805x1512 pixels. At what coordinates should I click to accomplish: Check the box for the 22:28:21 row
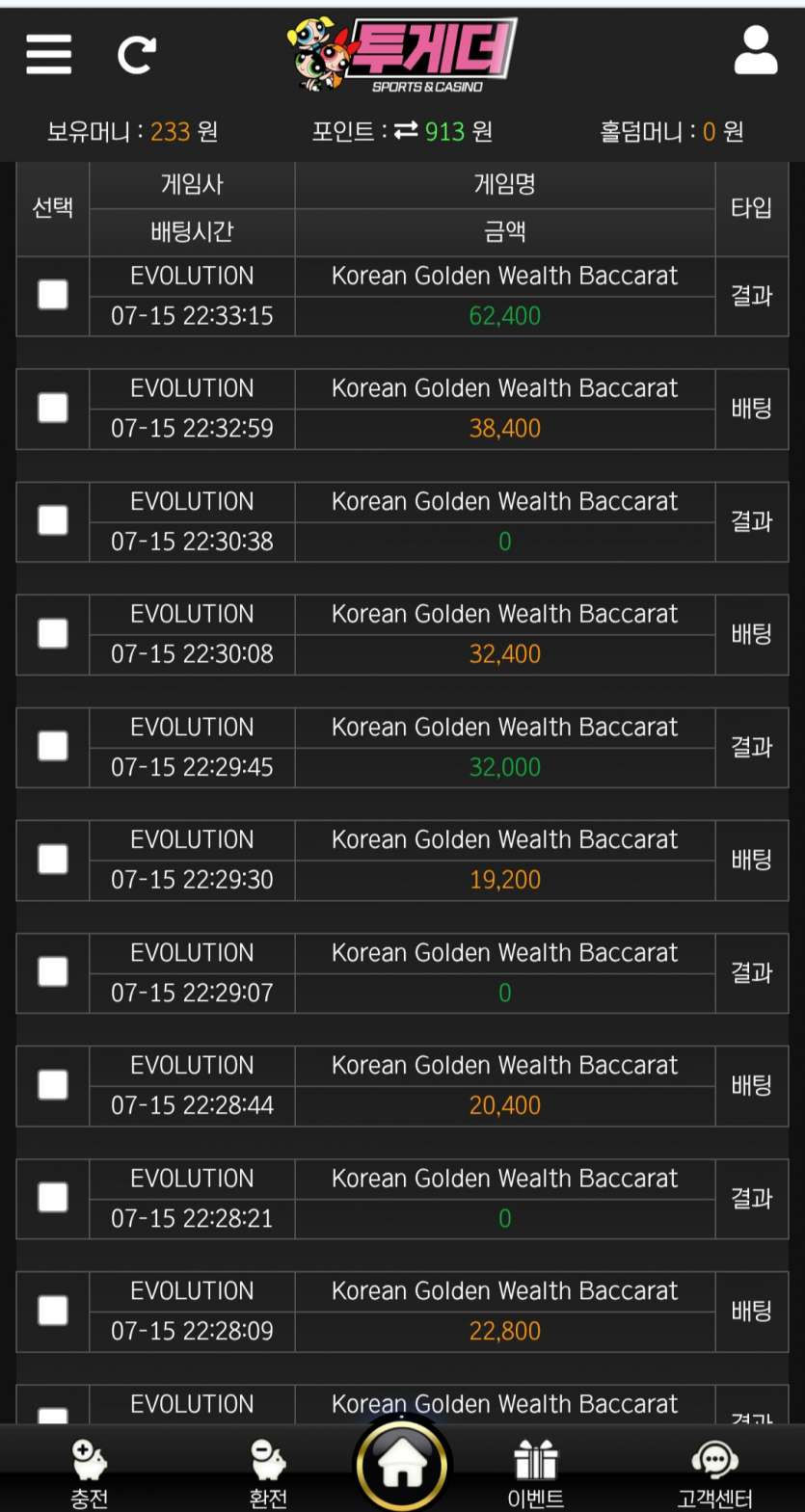pyautogui.click(x=53, y=1197)
